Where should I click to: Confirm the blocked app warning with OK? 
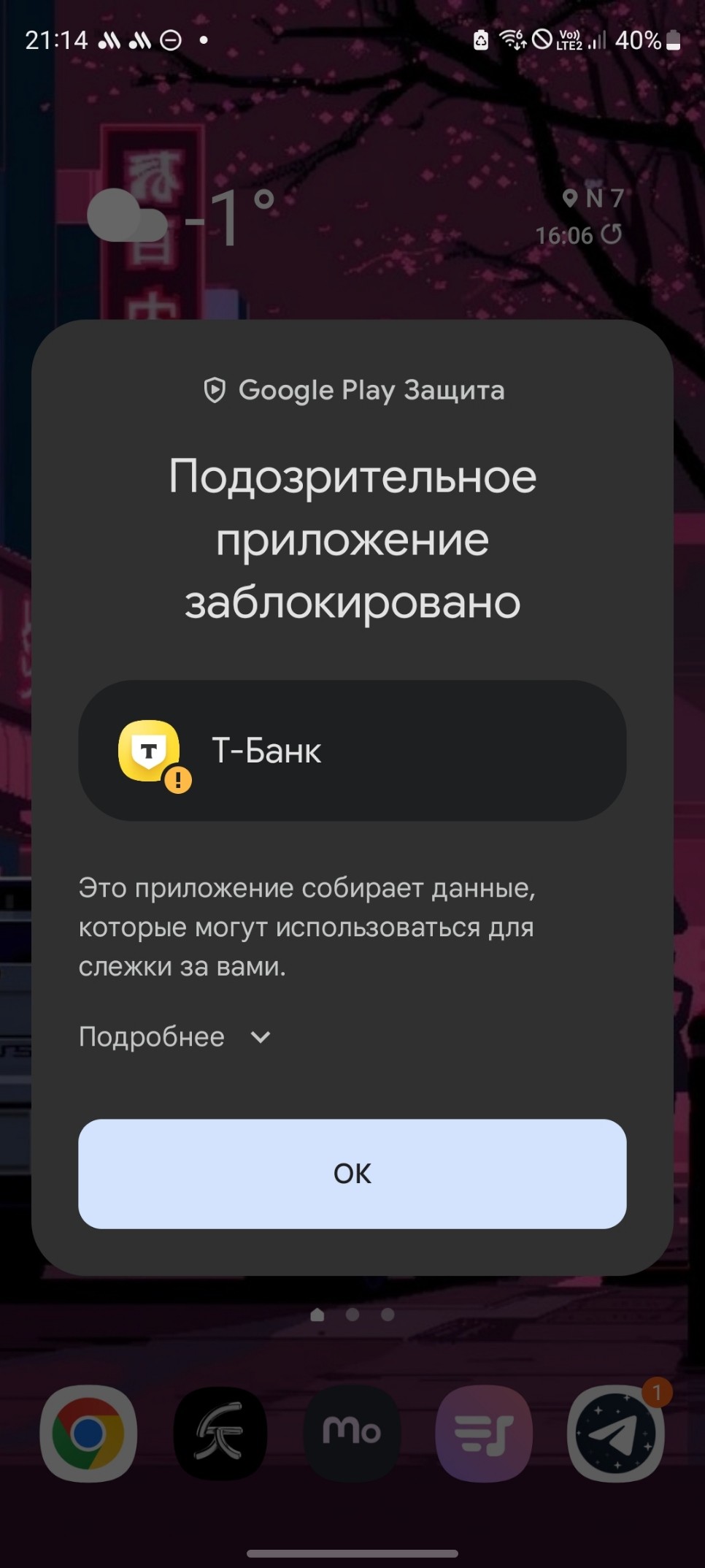(x=352, y=1174)
